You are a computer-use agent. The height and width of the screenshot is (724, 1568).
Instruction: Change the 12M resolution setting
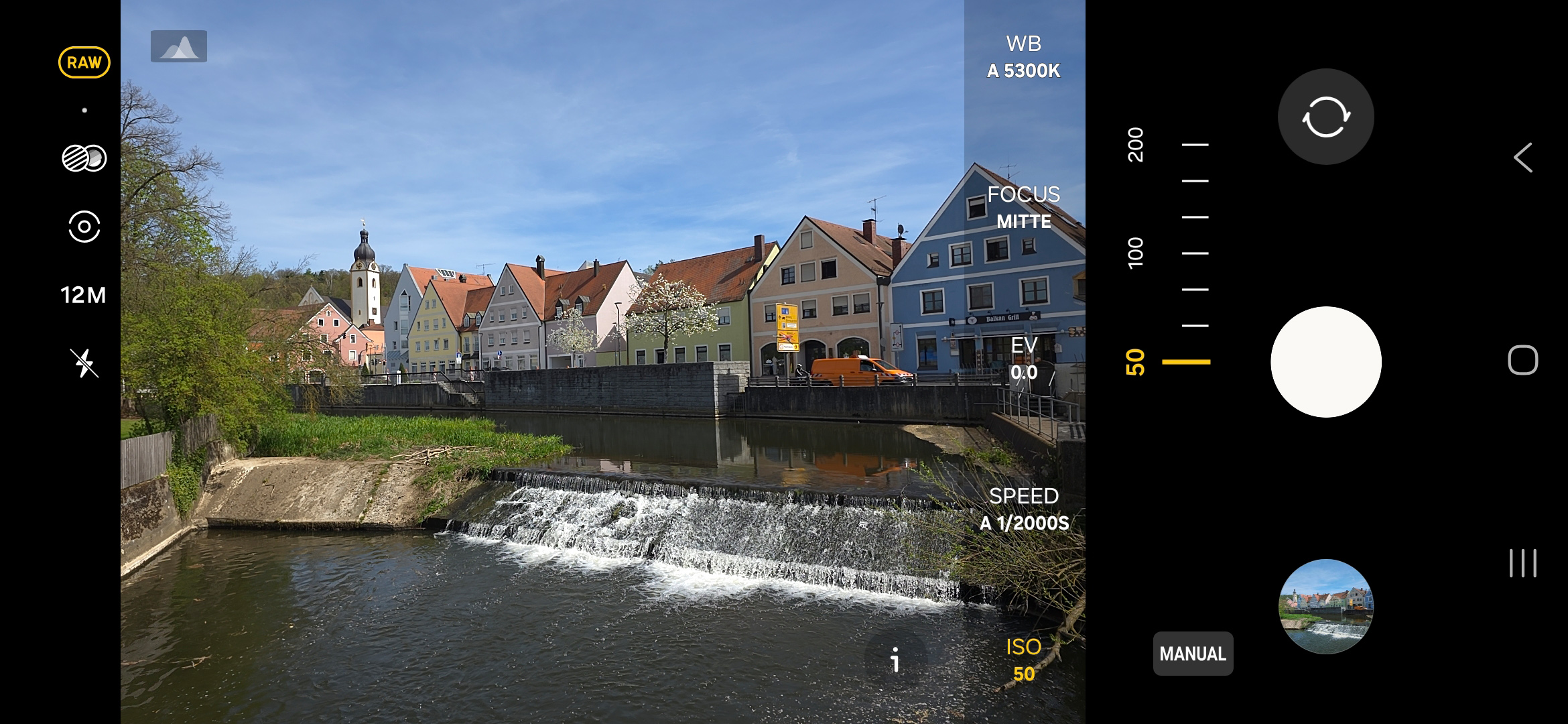point(84,295)
